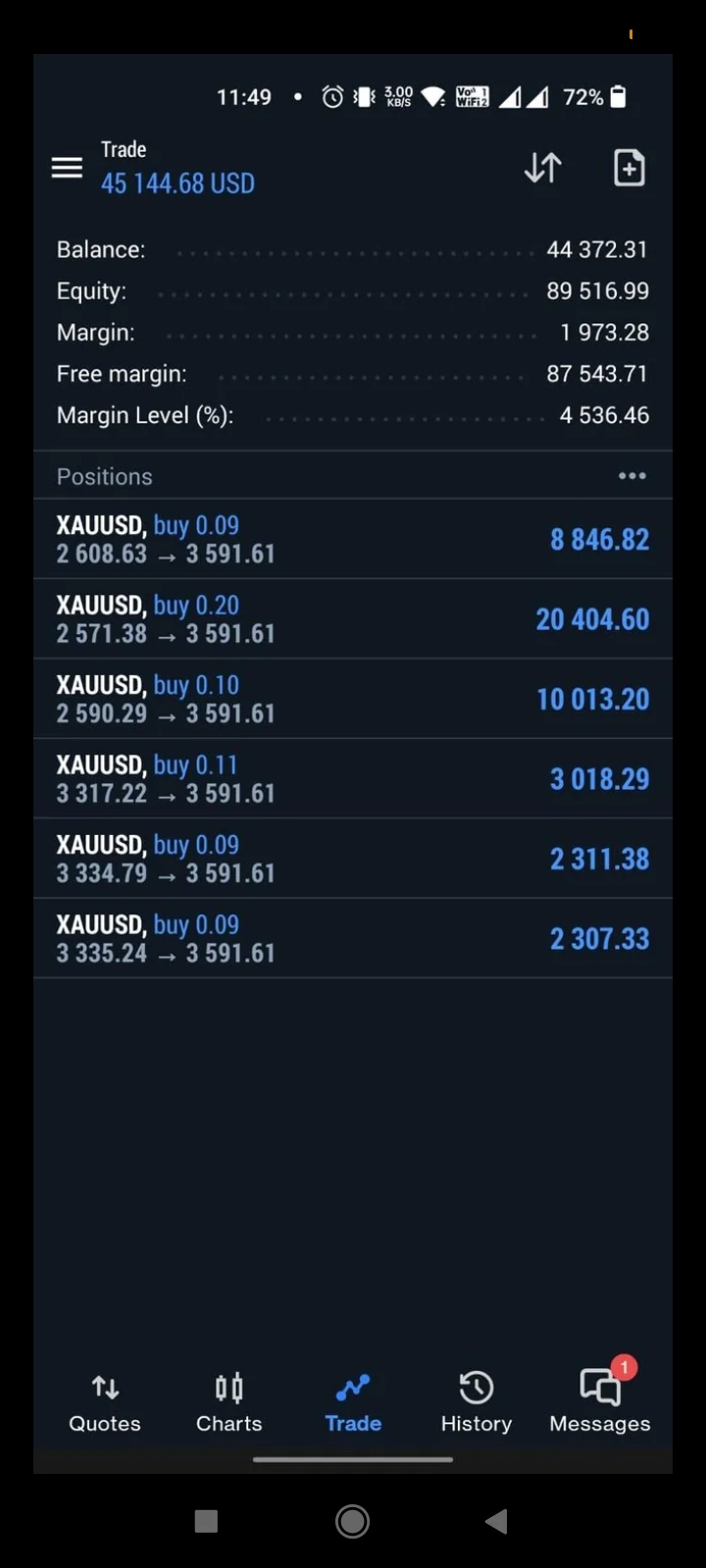Image resolution: width=706 pixels, height=1568 pixels.
Task: Select the position opened at 2 608.63
Action: tap(352, 539)
